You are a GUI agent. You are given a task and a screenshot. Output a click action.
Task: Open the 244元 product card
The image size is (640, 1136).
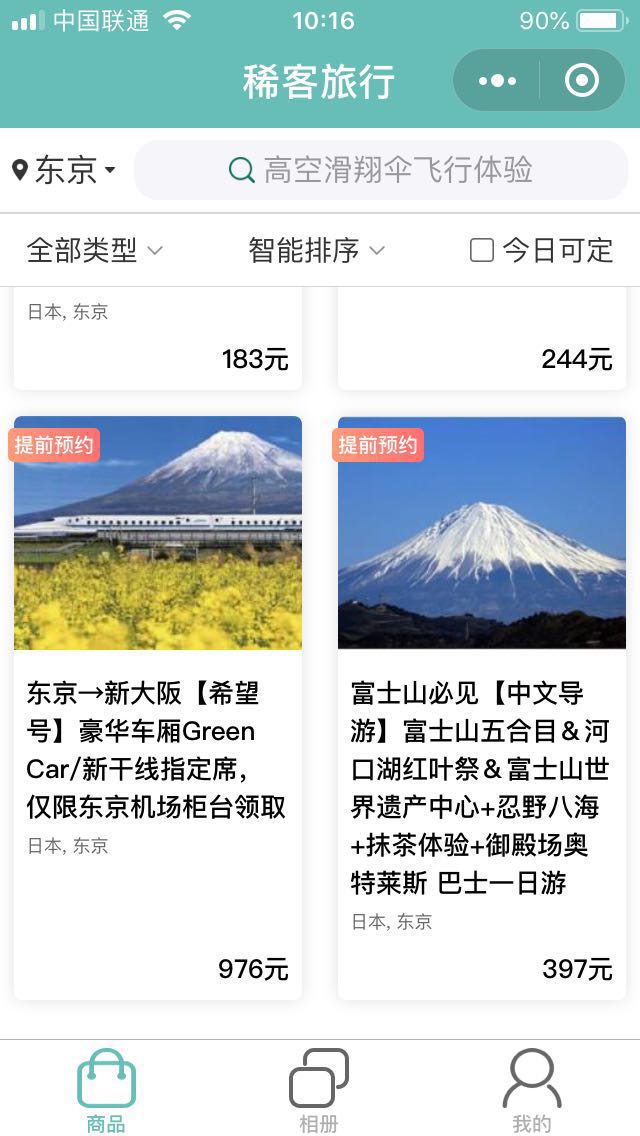click(x=482, y=340)
